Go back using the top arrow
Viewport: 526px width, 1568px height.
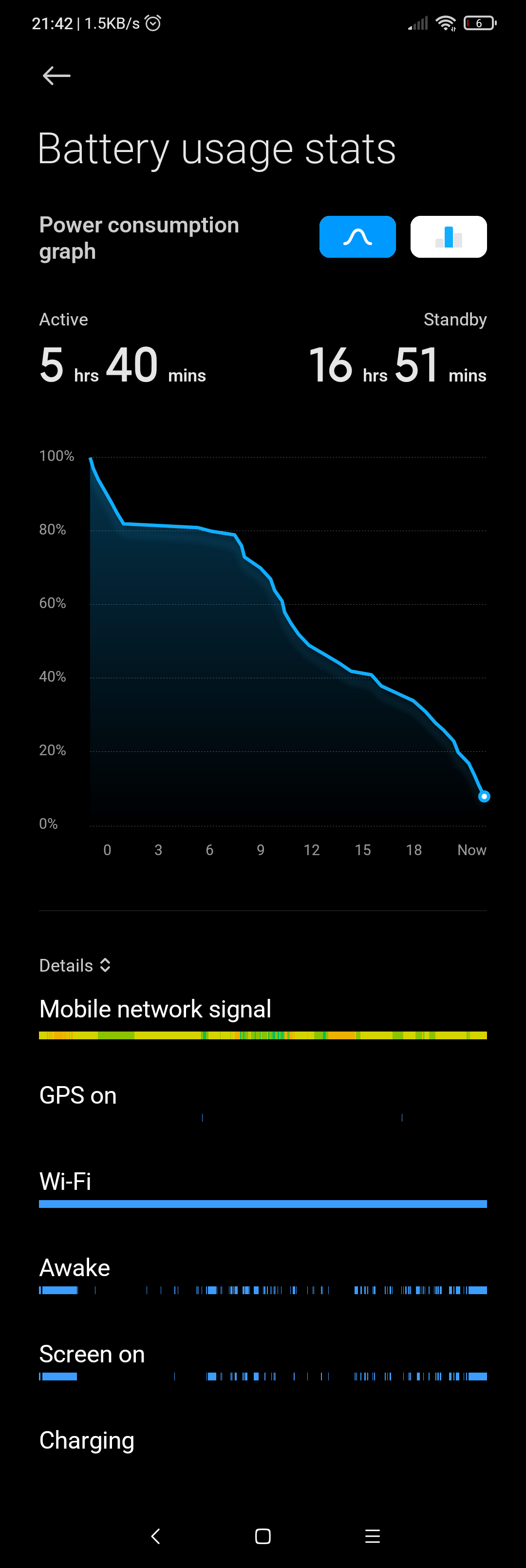pos(56,76)
